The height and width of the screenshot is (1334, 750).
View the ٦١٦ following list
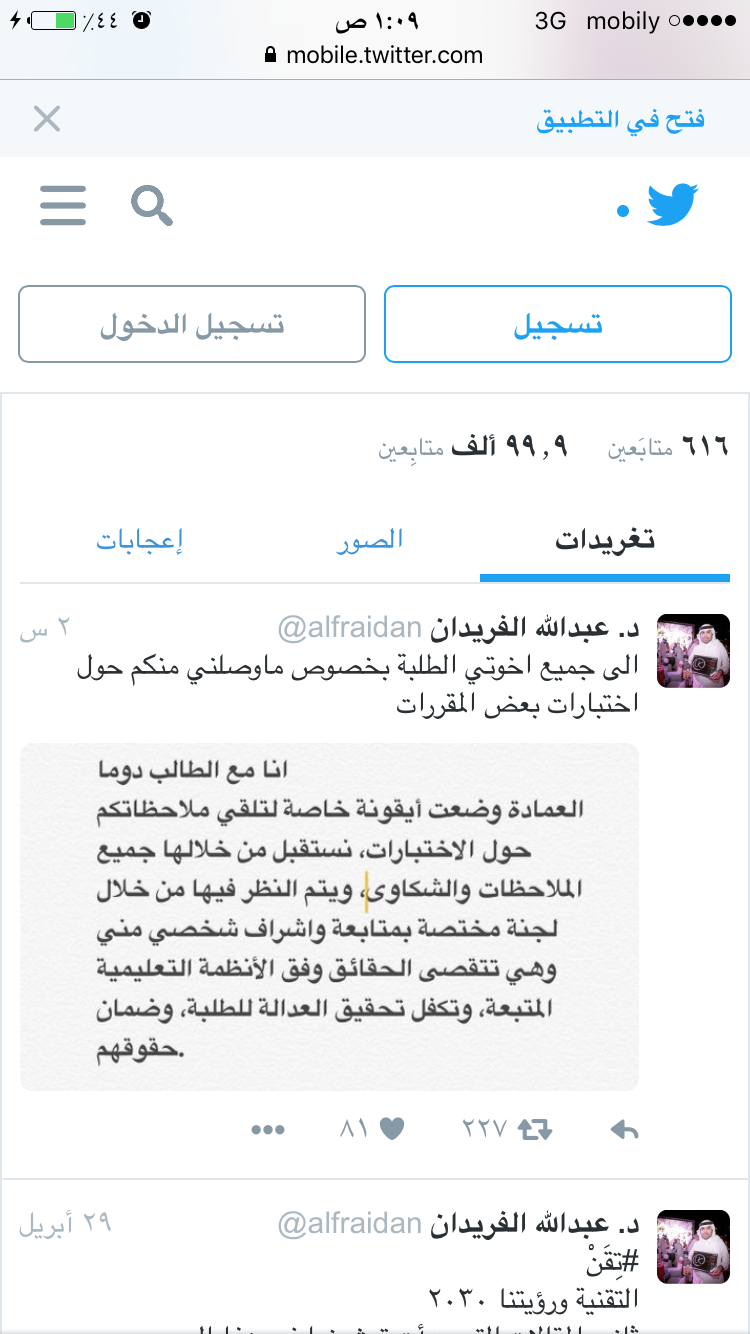click(x=668, y=446)
